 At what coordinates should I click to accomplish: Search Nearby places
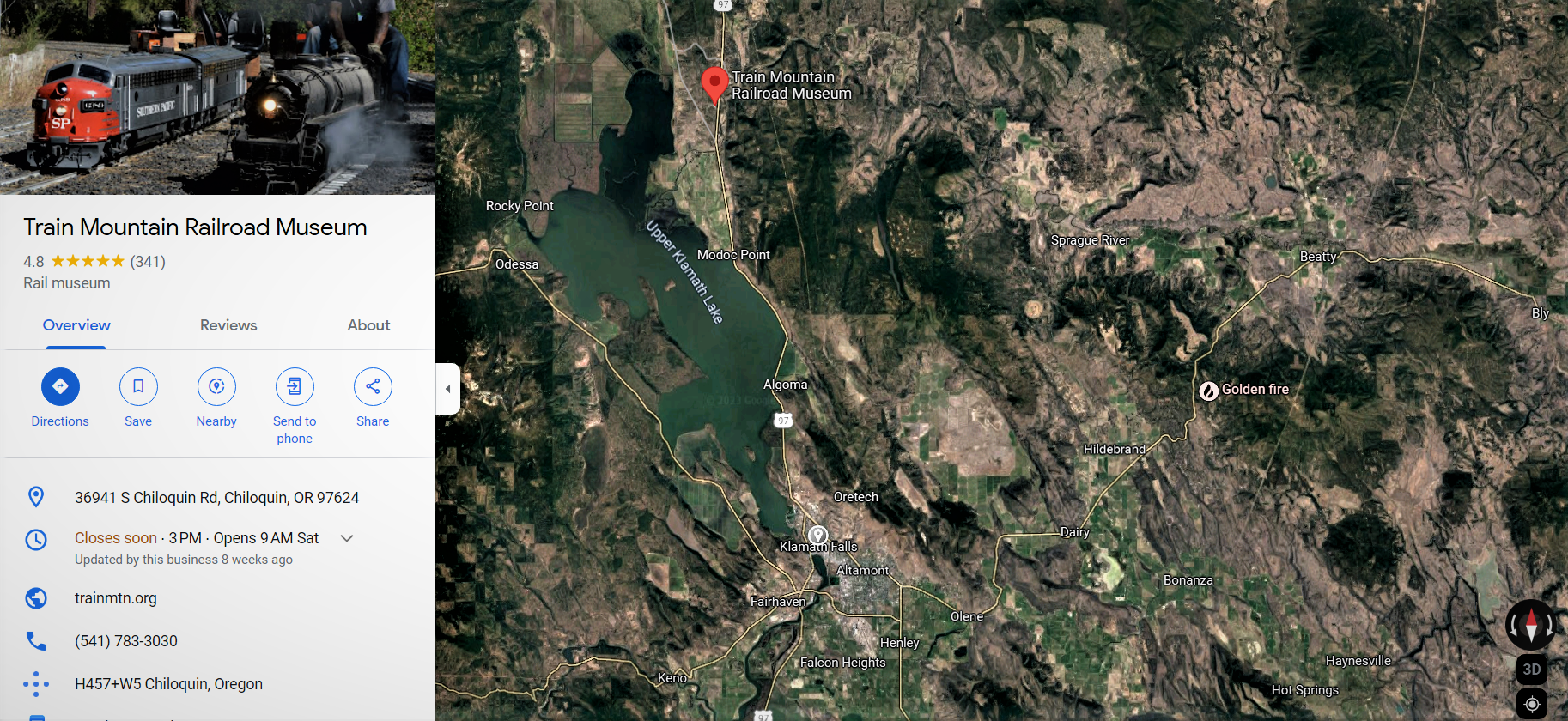[216, 387]
